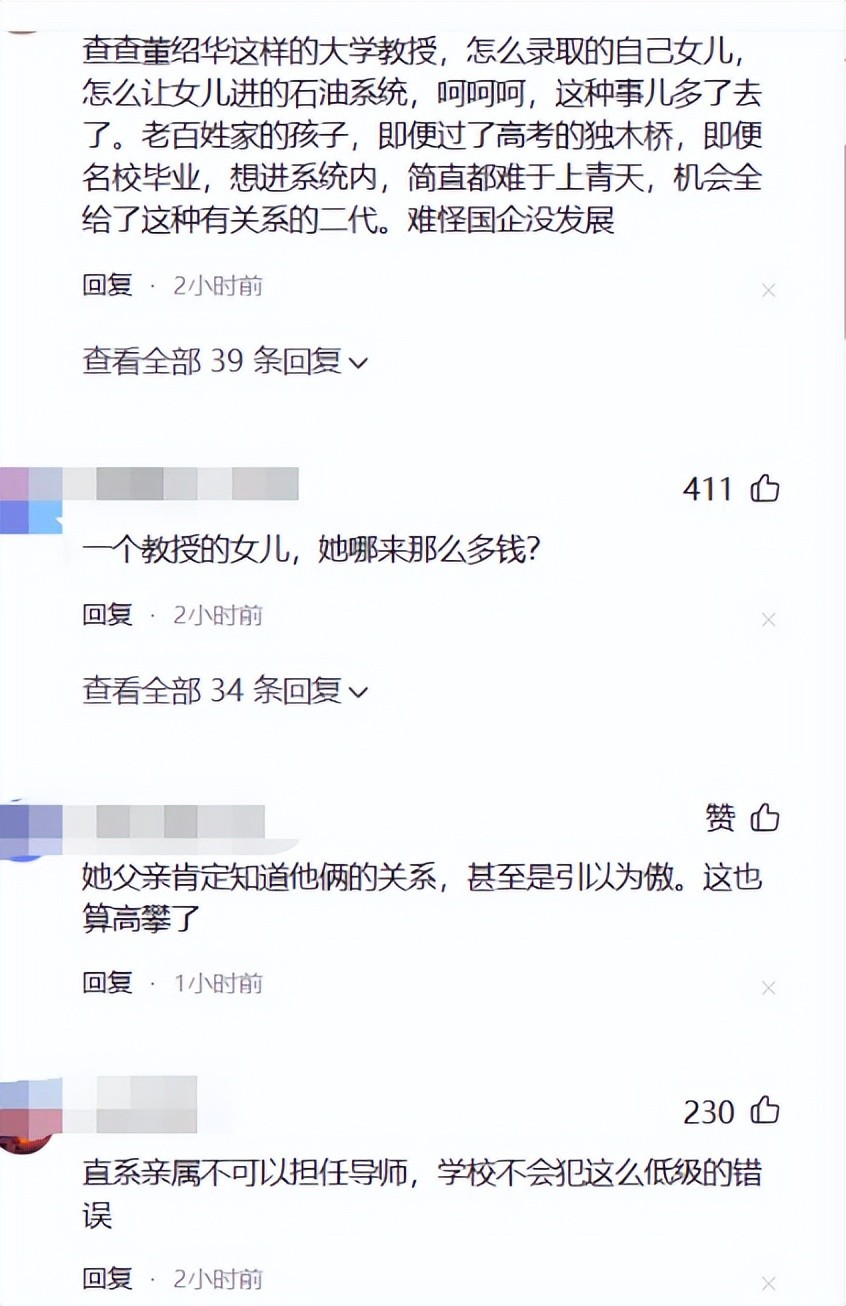Reply to the 一个教授的女儿 comment
Image resolution: width=846 pixels, height=1306 pixels.
tap(107, 615)
